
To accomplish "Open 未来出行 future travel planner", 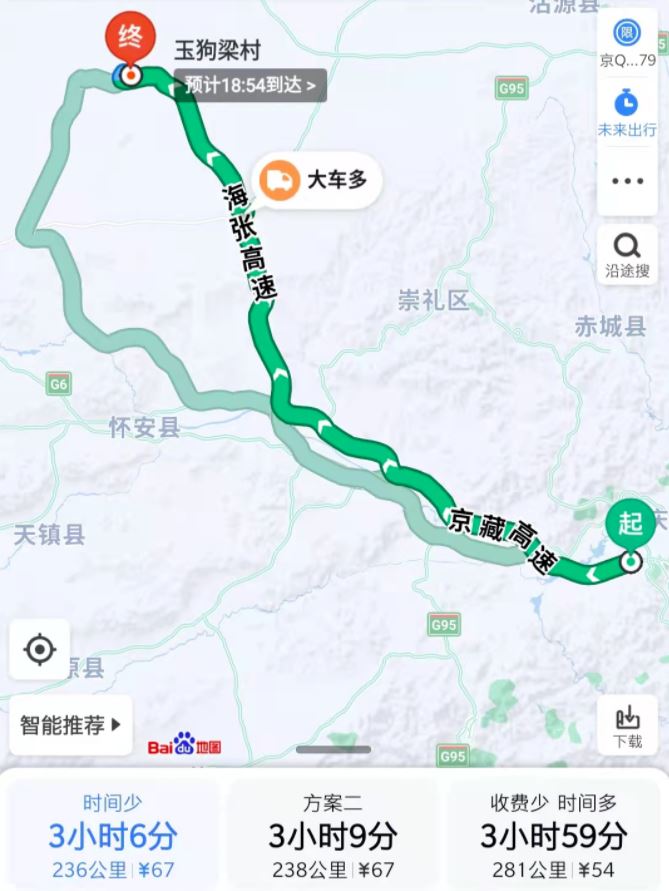I will tap(627, 111).
